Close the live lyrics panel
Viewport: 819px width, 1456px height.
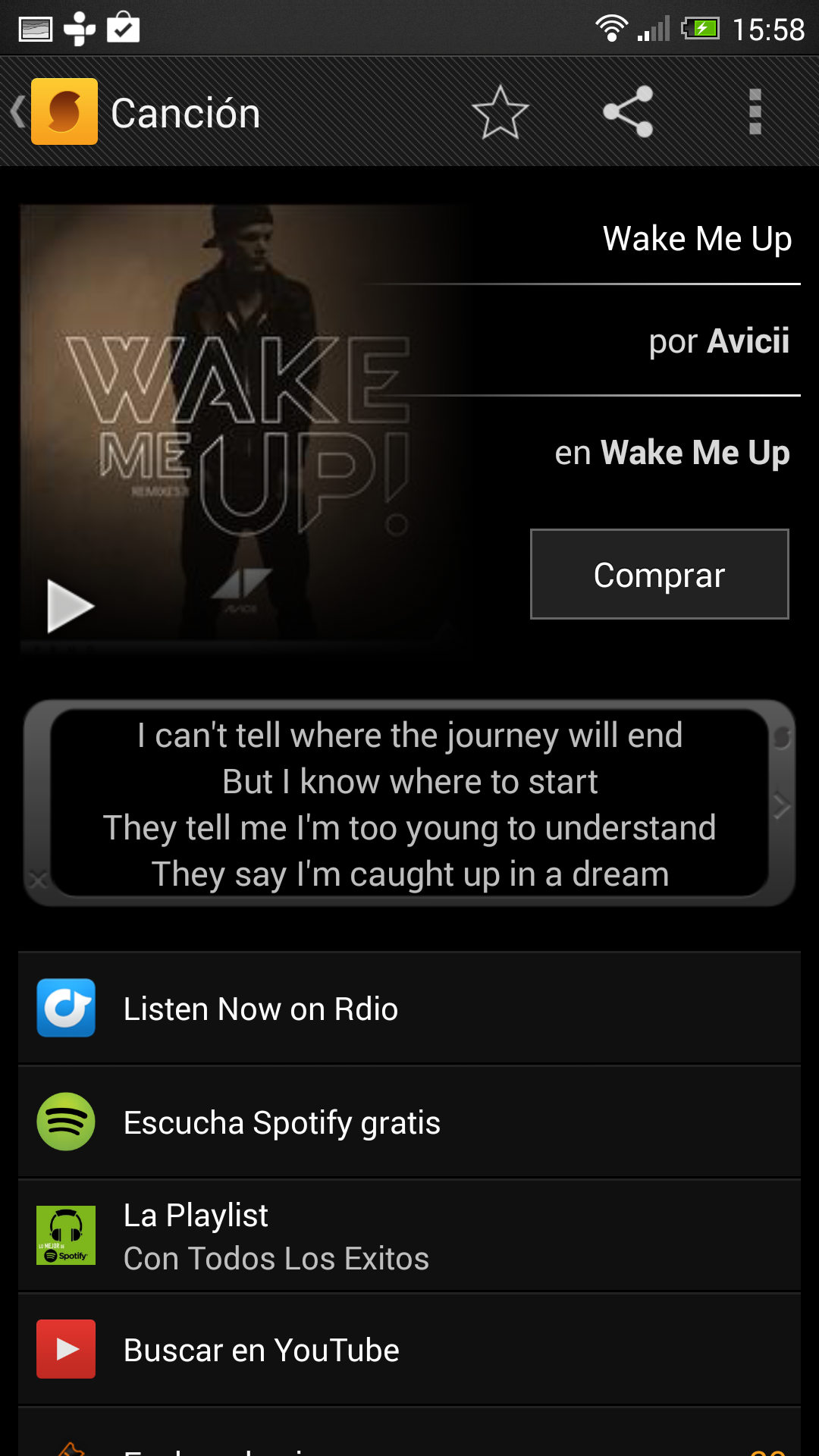tap(38, 880)
